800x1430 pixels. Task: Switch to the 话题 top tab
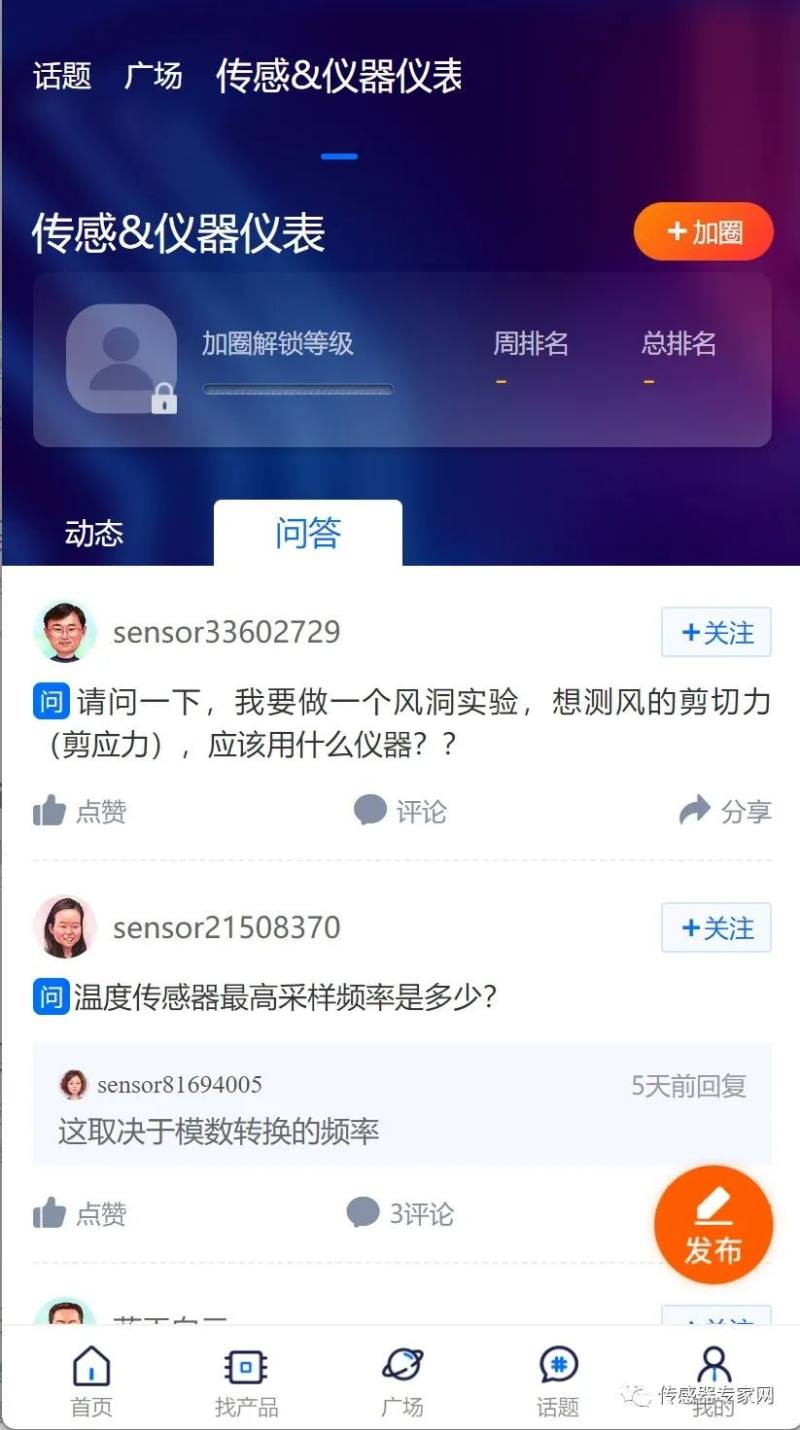click(62, 76)
